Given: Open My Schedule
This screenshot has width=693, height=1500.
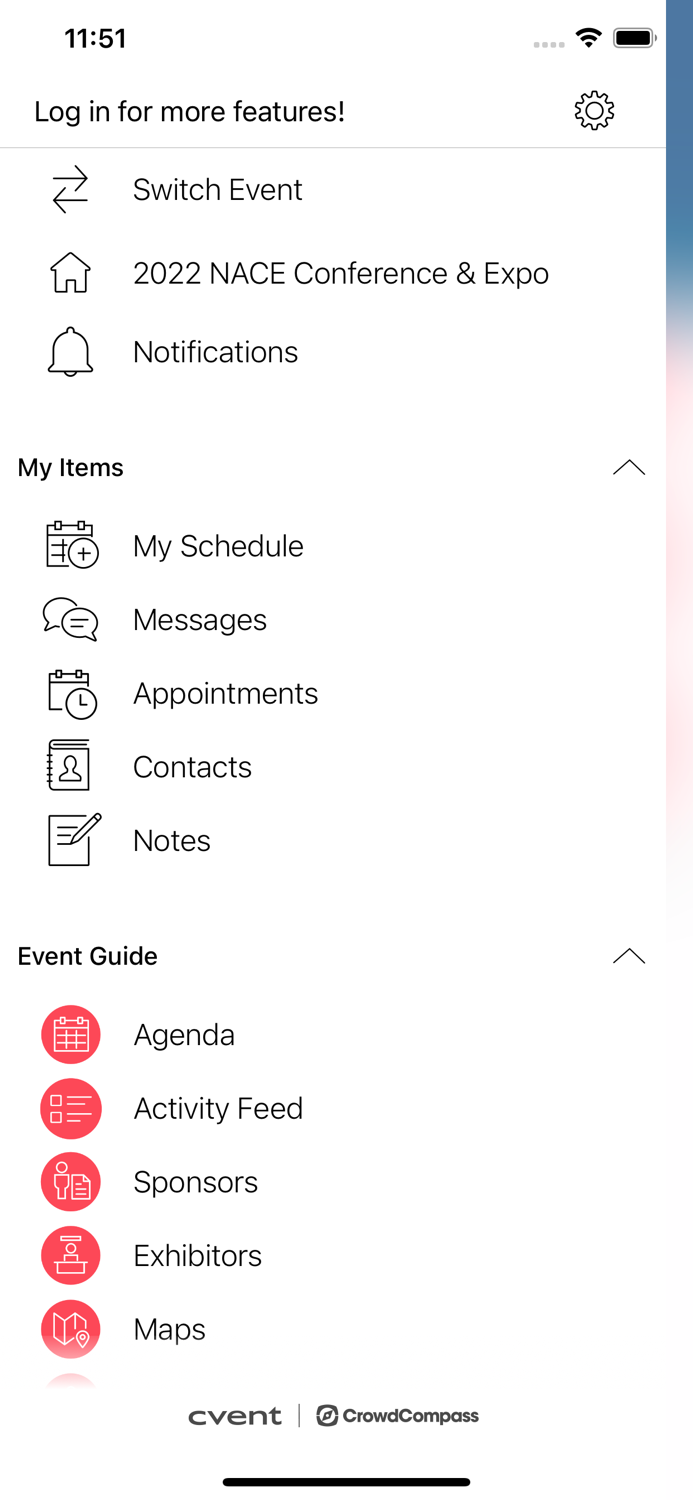Looking at the screenshot, I should coord(218,546).
